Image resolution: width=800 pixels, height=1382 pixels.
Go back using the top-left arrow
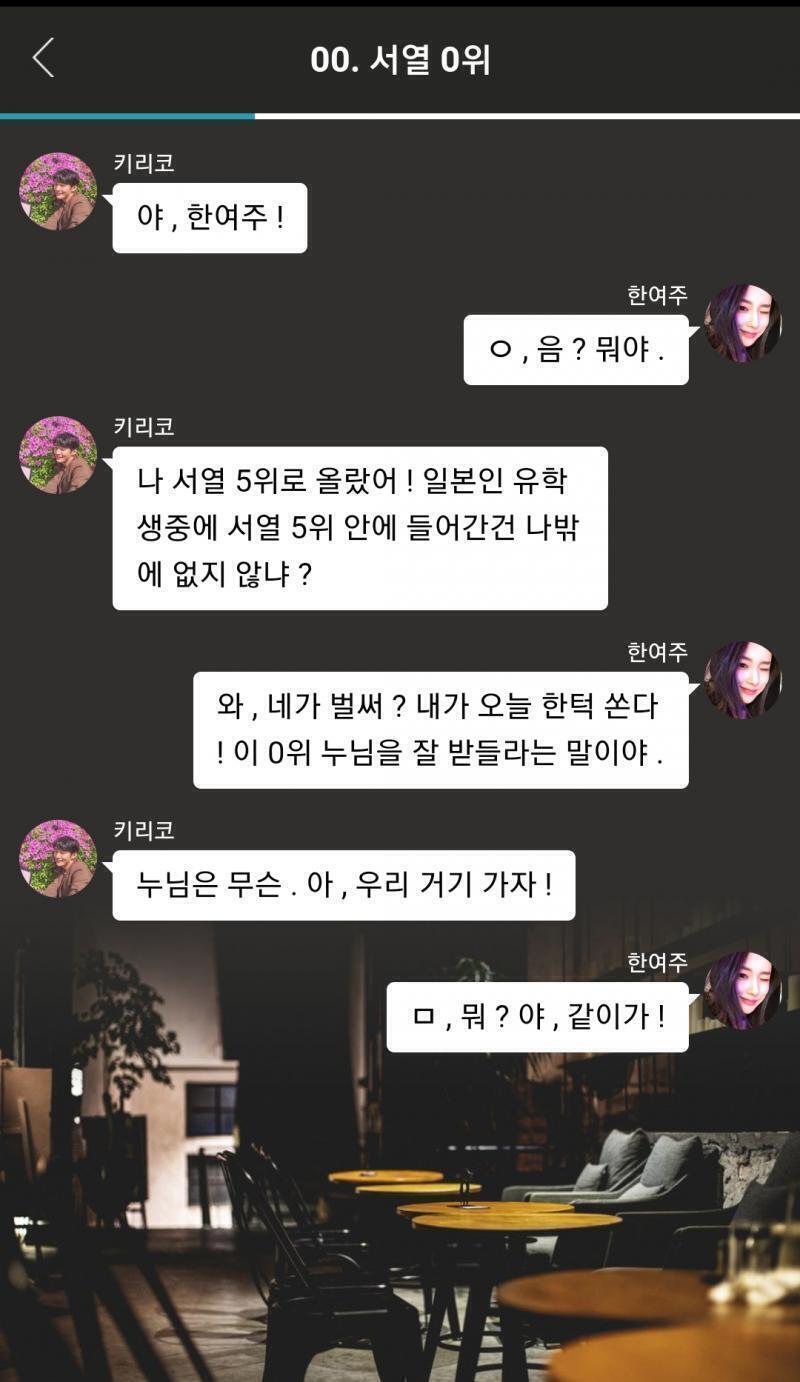pos(43,59)
